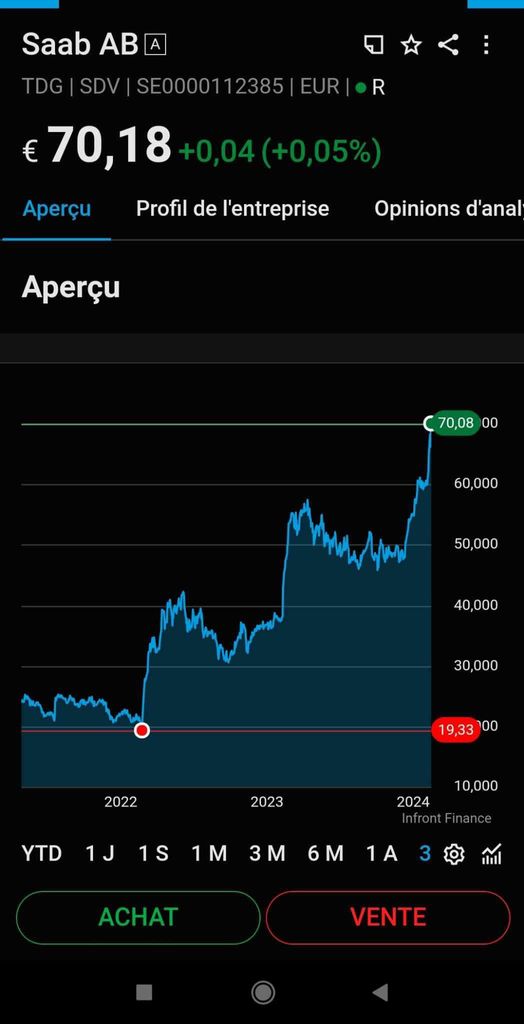This screenshot has height=1024, width=524.
Task: View the 3 M chart range
Action: click(x=267, y=854)
